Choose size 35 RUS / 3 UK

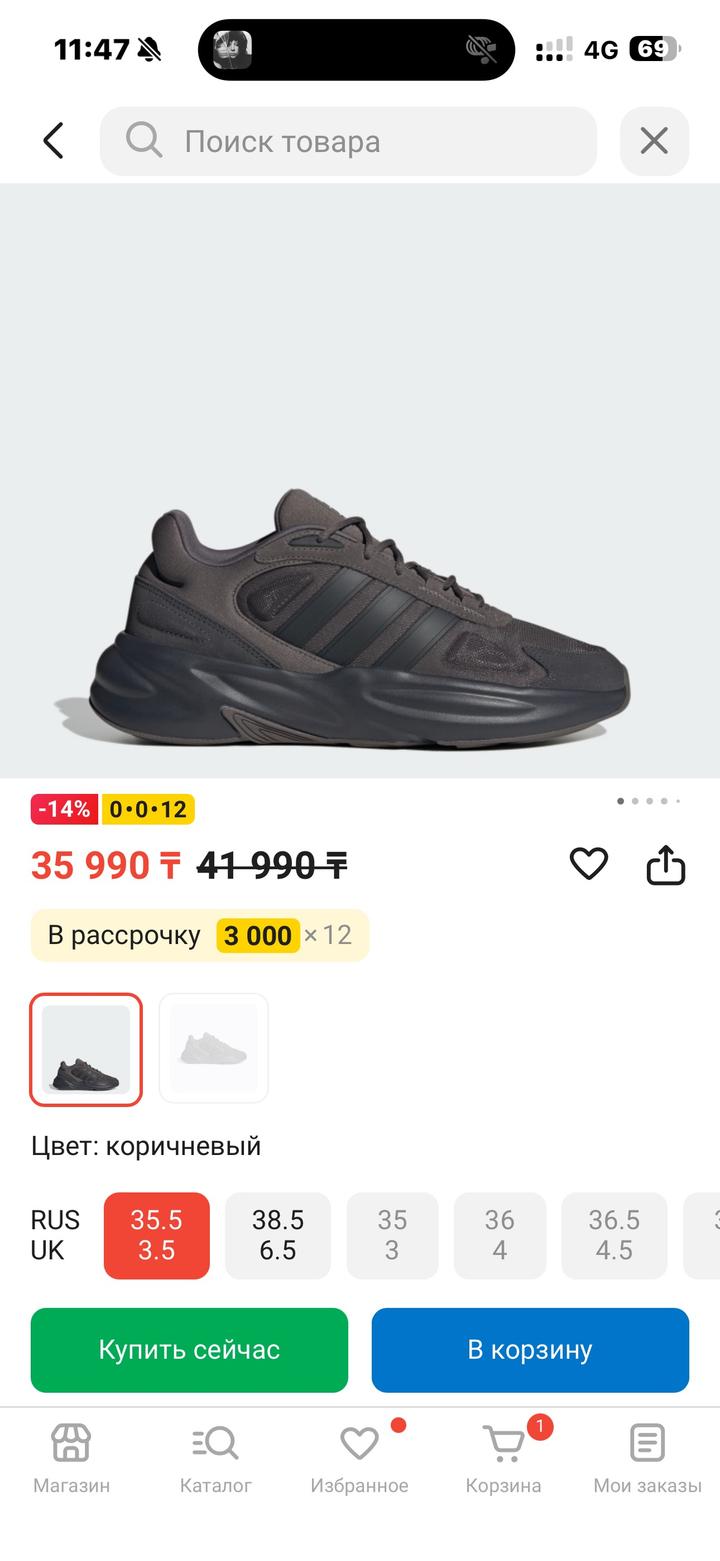pyautogui.click(x=392, y=1235)
